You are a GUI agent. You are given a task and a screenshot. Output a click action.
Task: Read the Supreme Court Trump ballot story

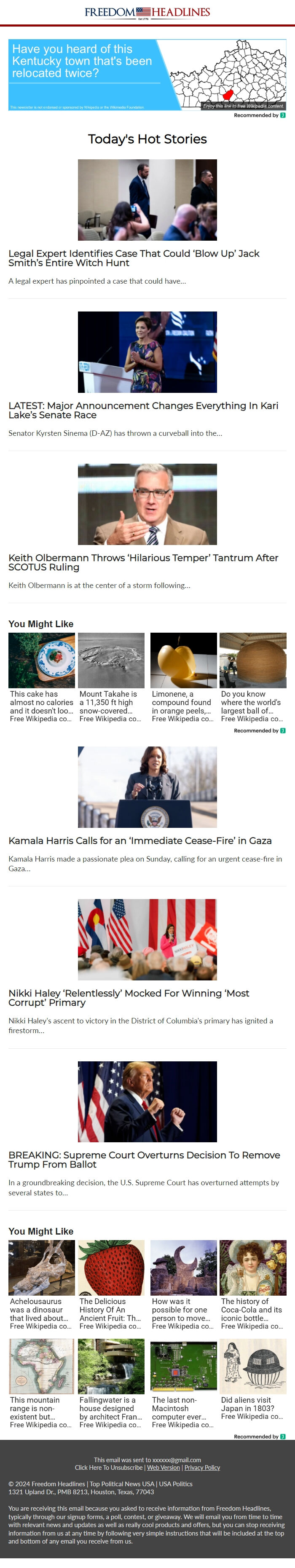coord(144,1160)
